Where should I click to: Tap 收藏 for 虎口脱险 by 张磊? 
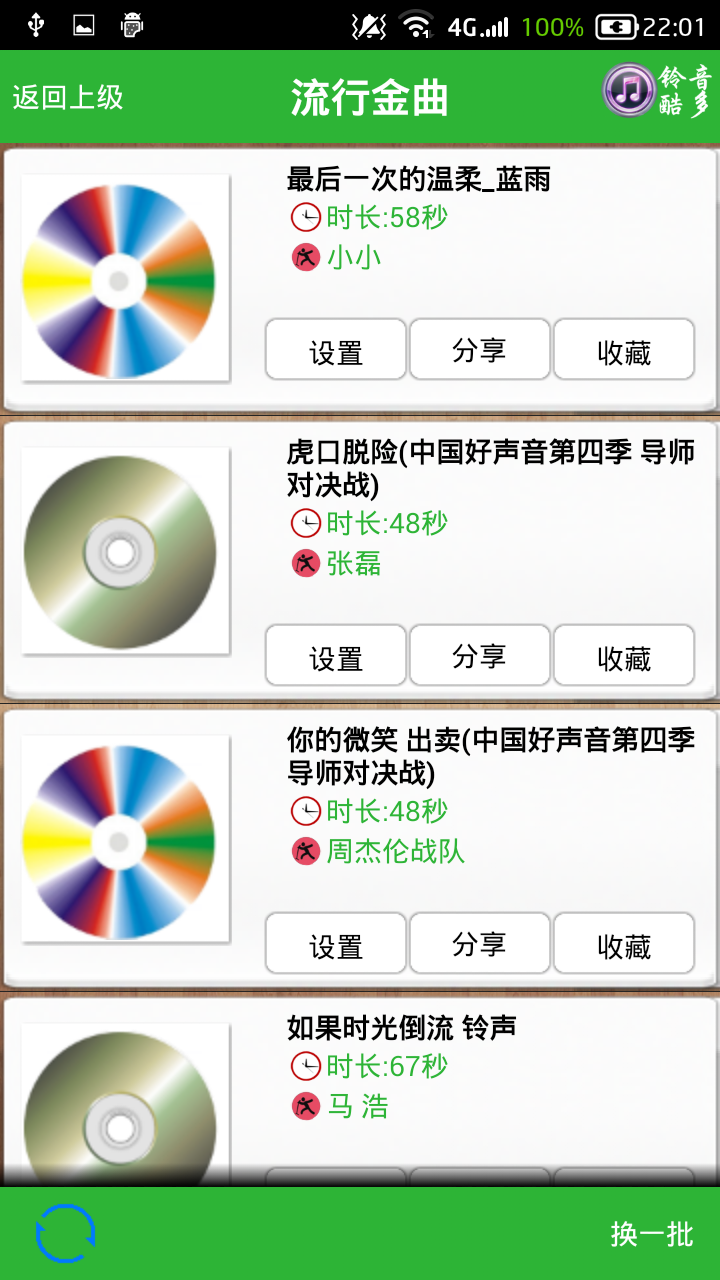[624, 657]
